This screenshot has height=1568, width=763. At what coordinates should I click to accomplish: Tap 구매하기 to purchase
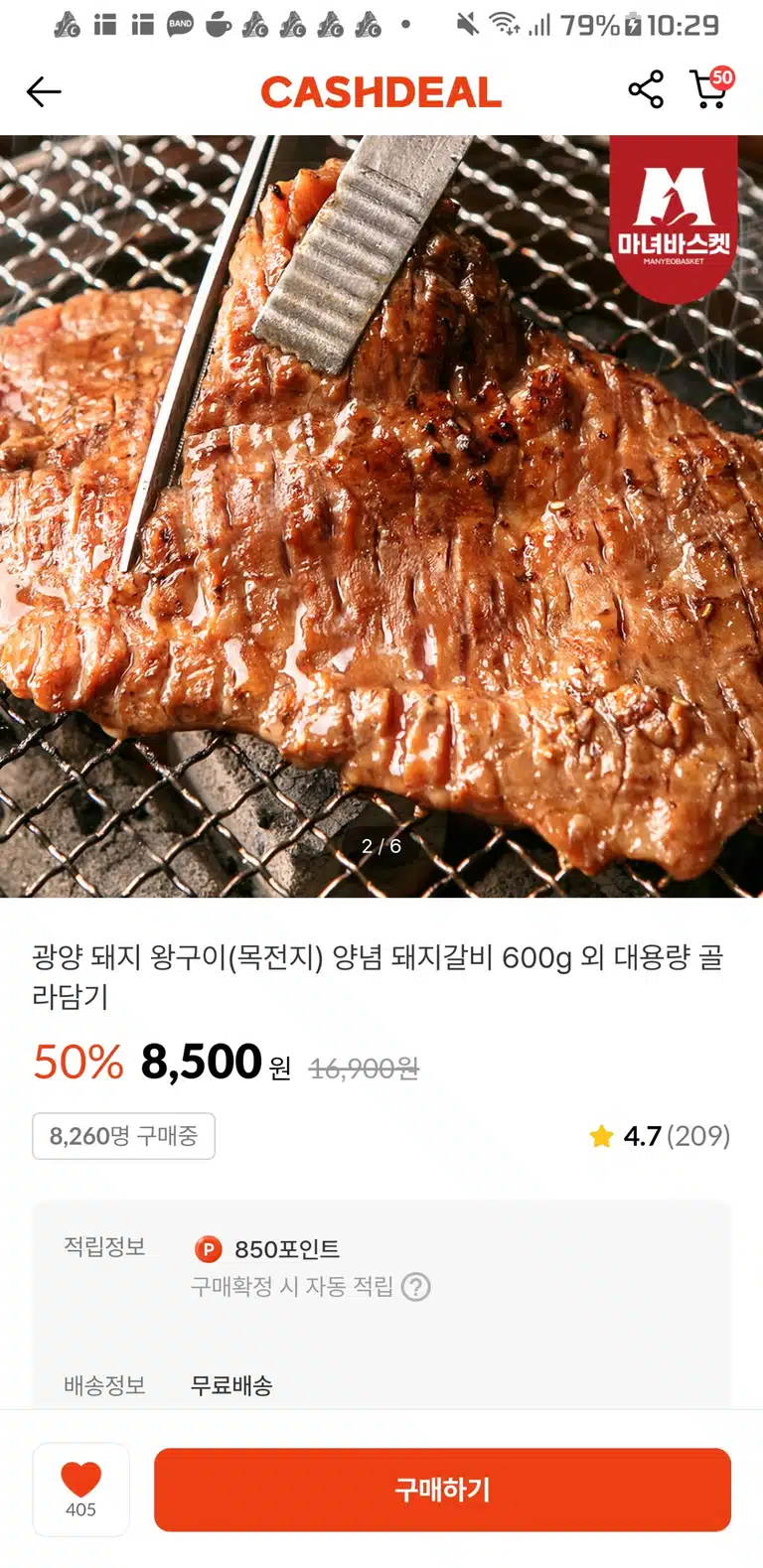pyautogui.click(x=442, y=1490)
